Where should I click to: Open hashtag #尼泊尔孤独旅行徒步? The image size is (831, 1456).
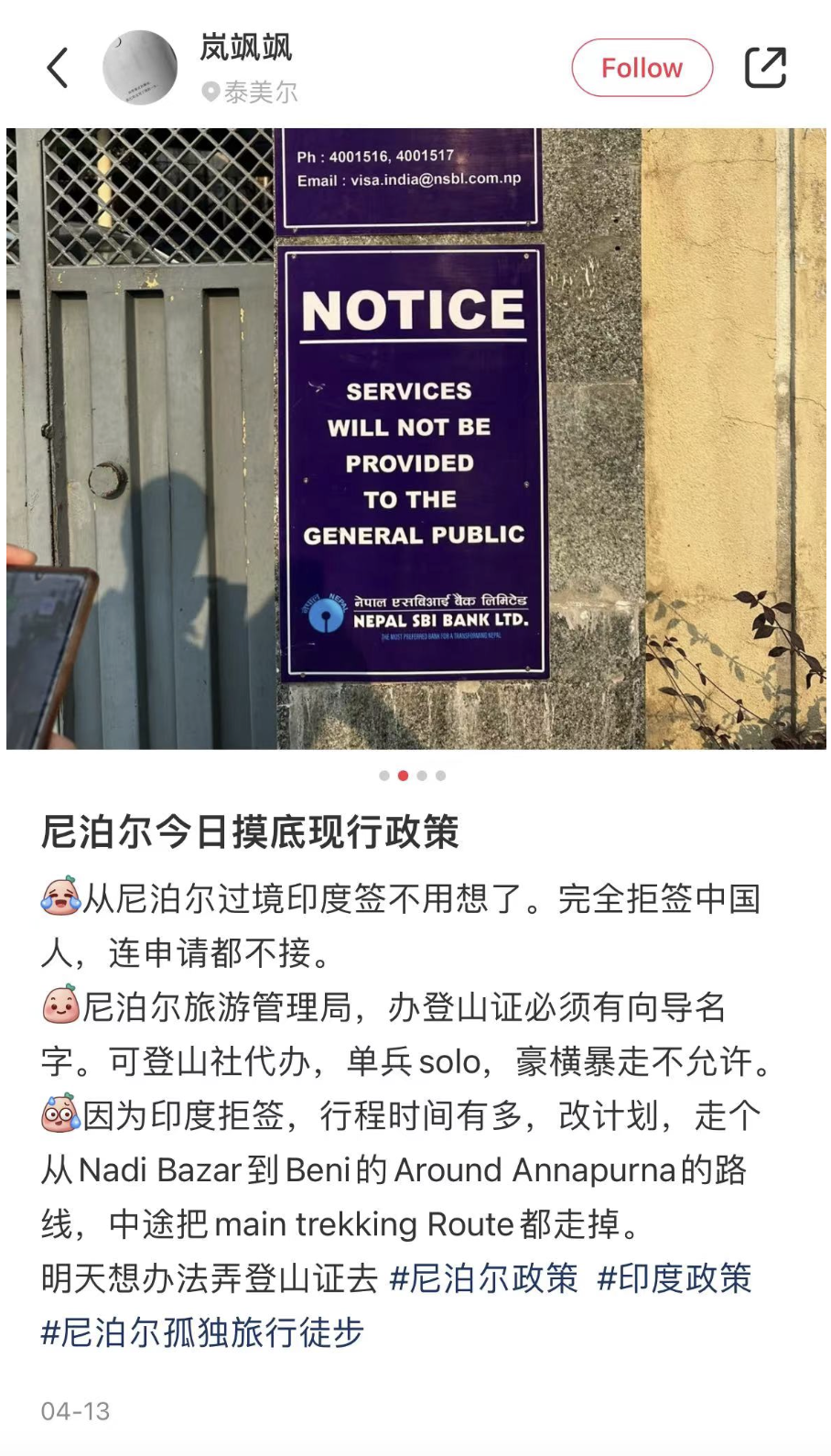pyautogui.click(x=202, y=1332)
